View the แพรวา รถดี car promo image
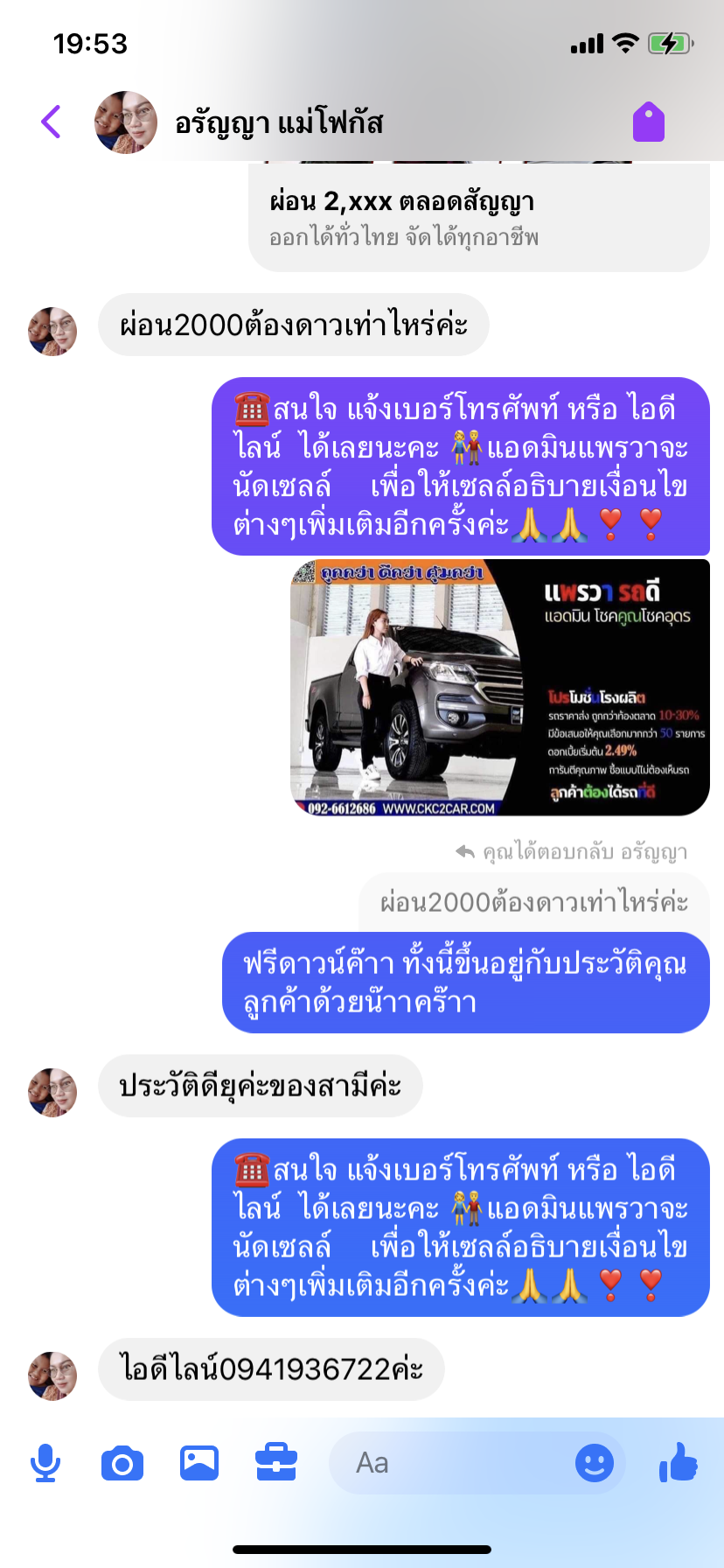This screenshot has height=1568, width=724. [x=500, y=688]
